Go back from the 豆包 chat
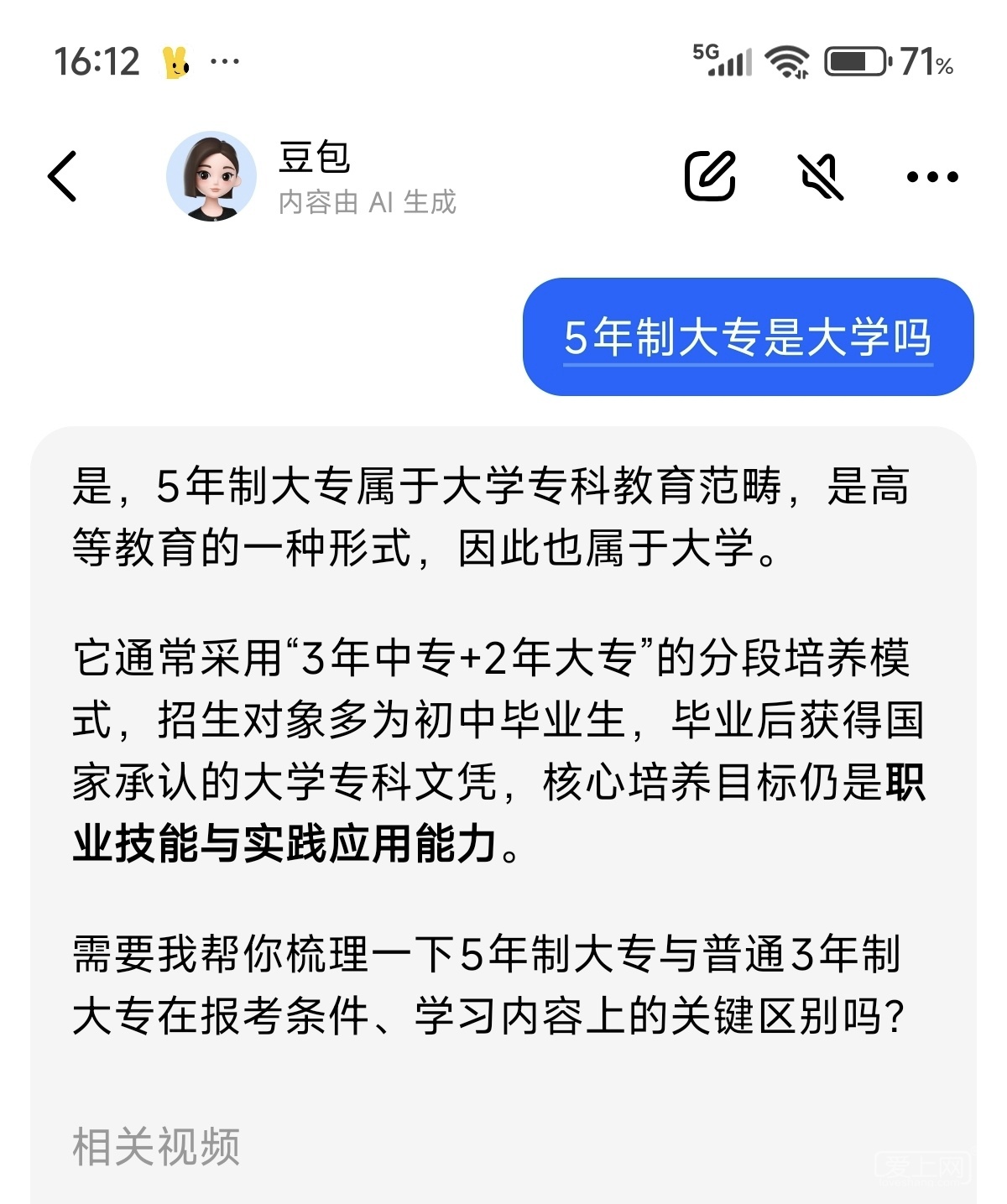 point(63,176)
